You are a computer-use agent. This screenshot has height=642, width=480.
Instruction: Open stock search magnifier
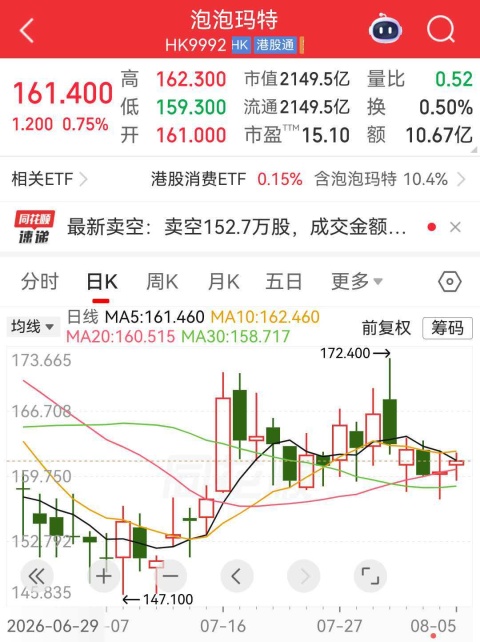(441, 29)
